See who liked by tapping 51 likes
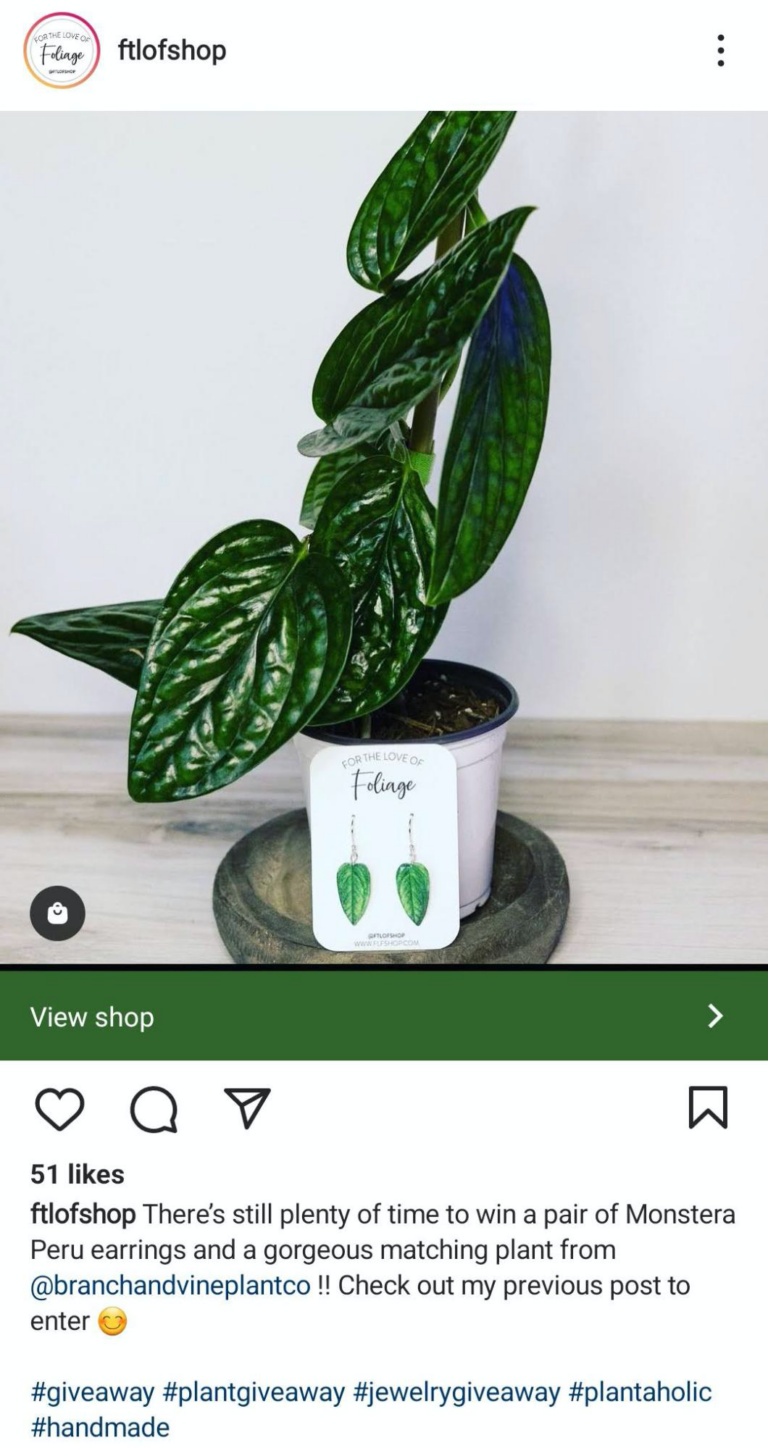 [x=73, y=1174]
